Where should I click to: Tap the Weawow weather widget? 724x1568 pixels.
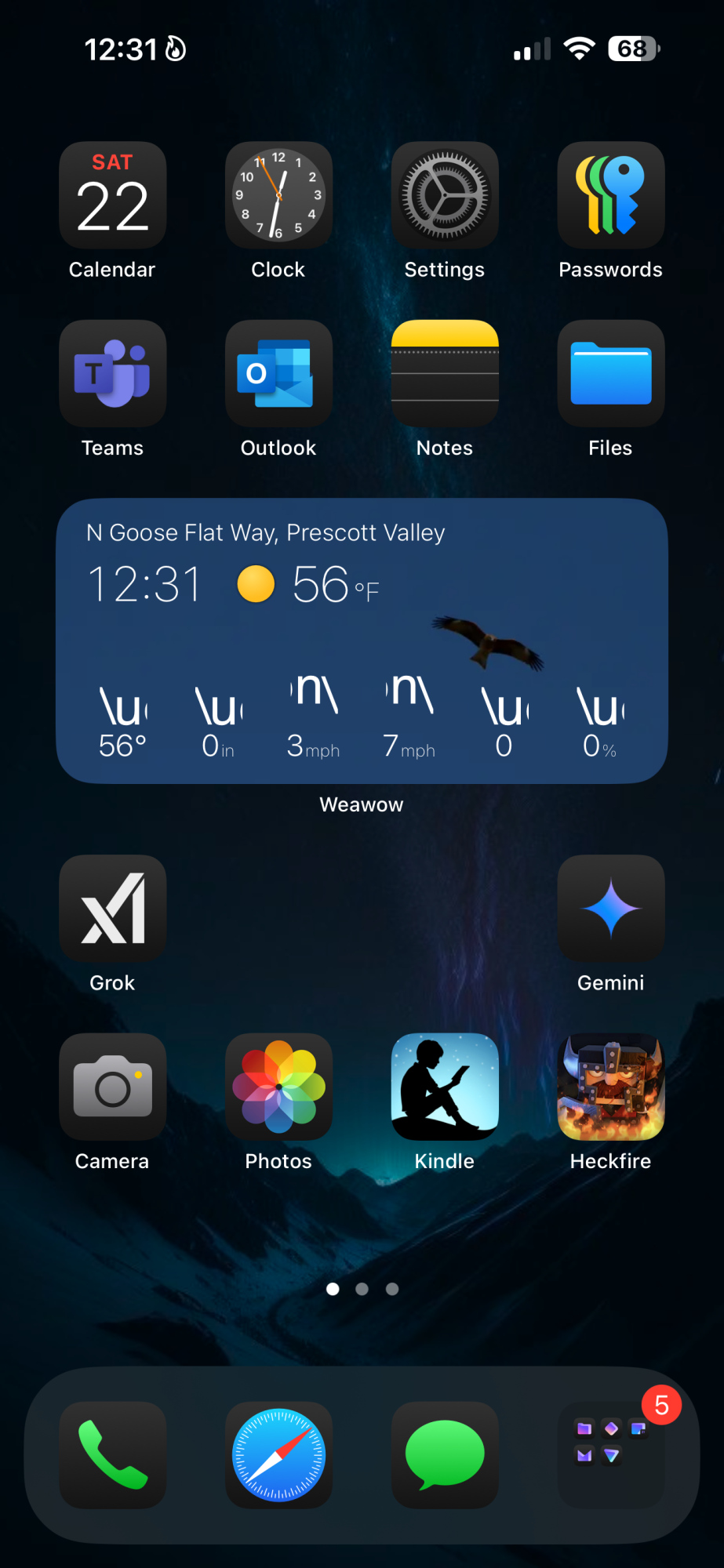[362, 641]
